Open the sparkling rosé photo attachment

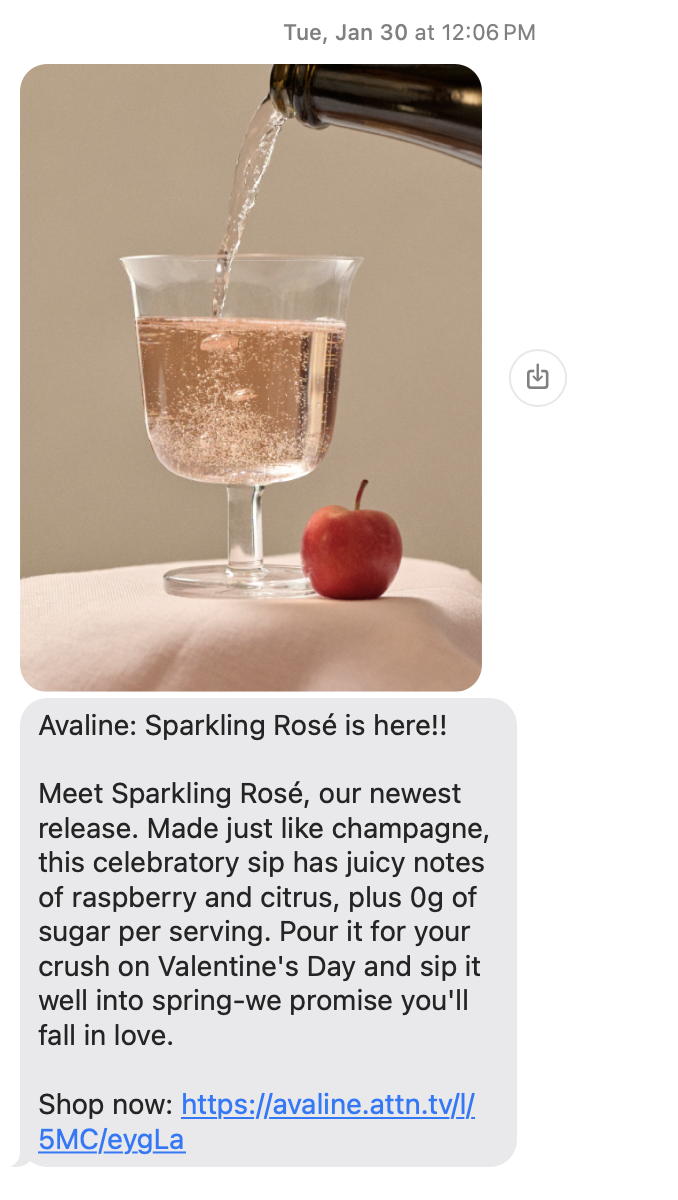(251, 377)
